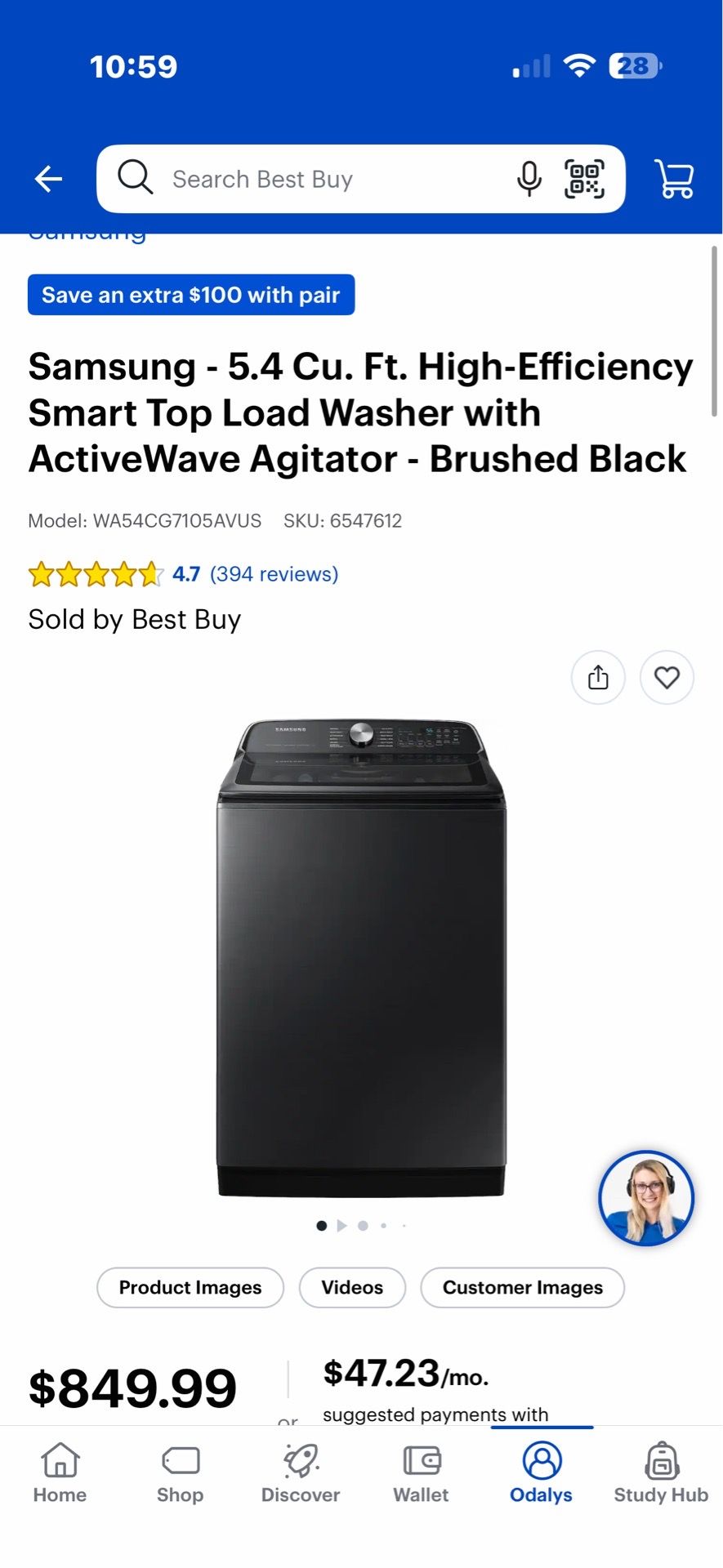Switch to the Discover tab
Image resolution: width=723 pixels, height=1568 pixels.
301,1473
